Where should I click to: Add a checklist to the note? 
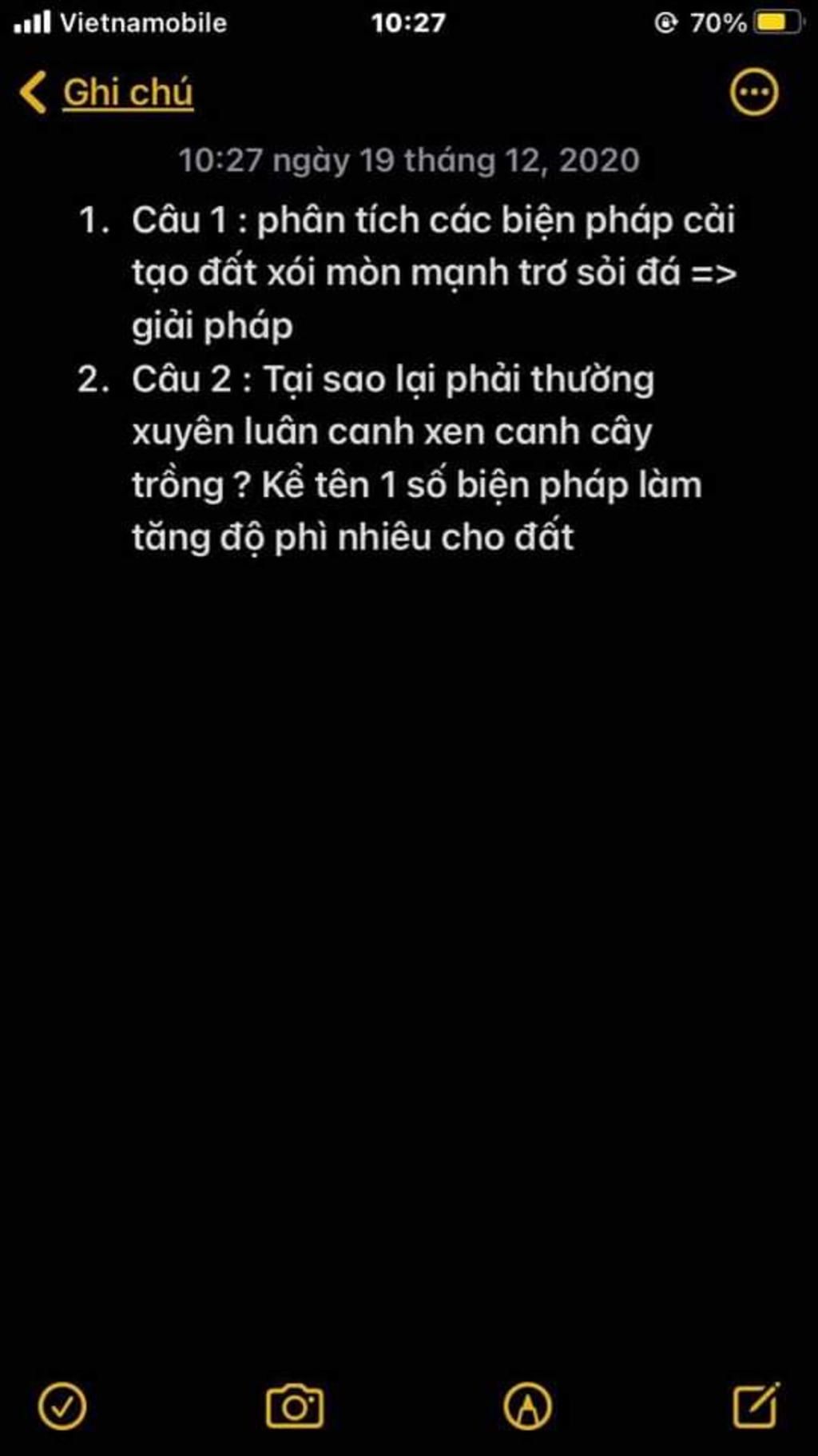(x=62, y=1405)
